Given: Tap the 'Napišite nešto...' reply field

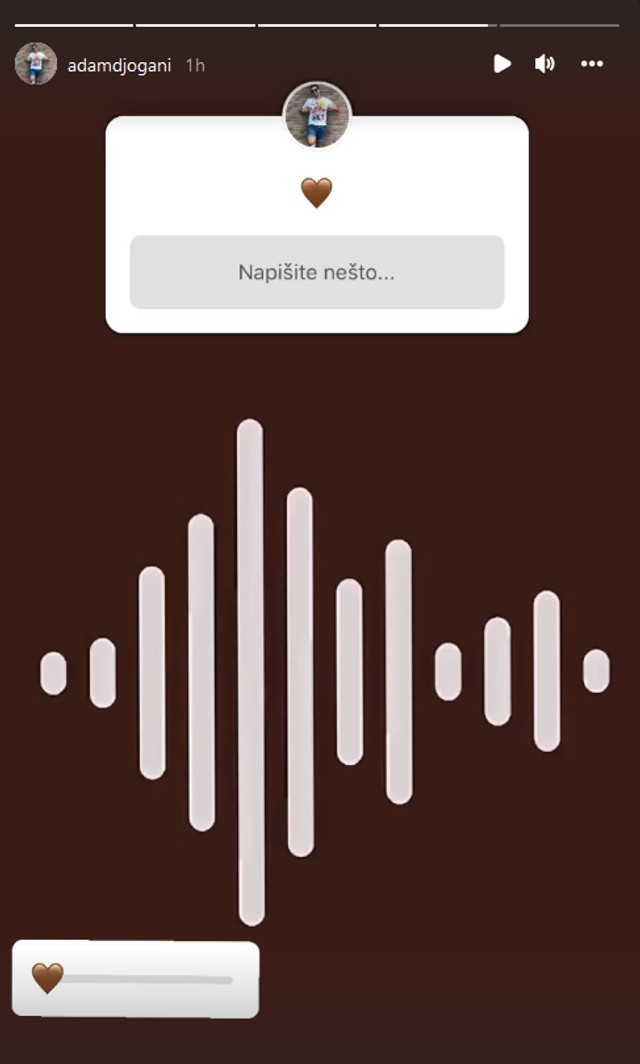Looking at the screenshot, I should point(317,272).
